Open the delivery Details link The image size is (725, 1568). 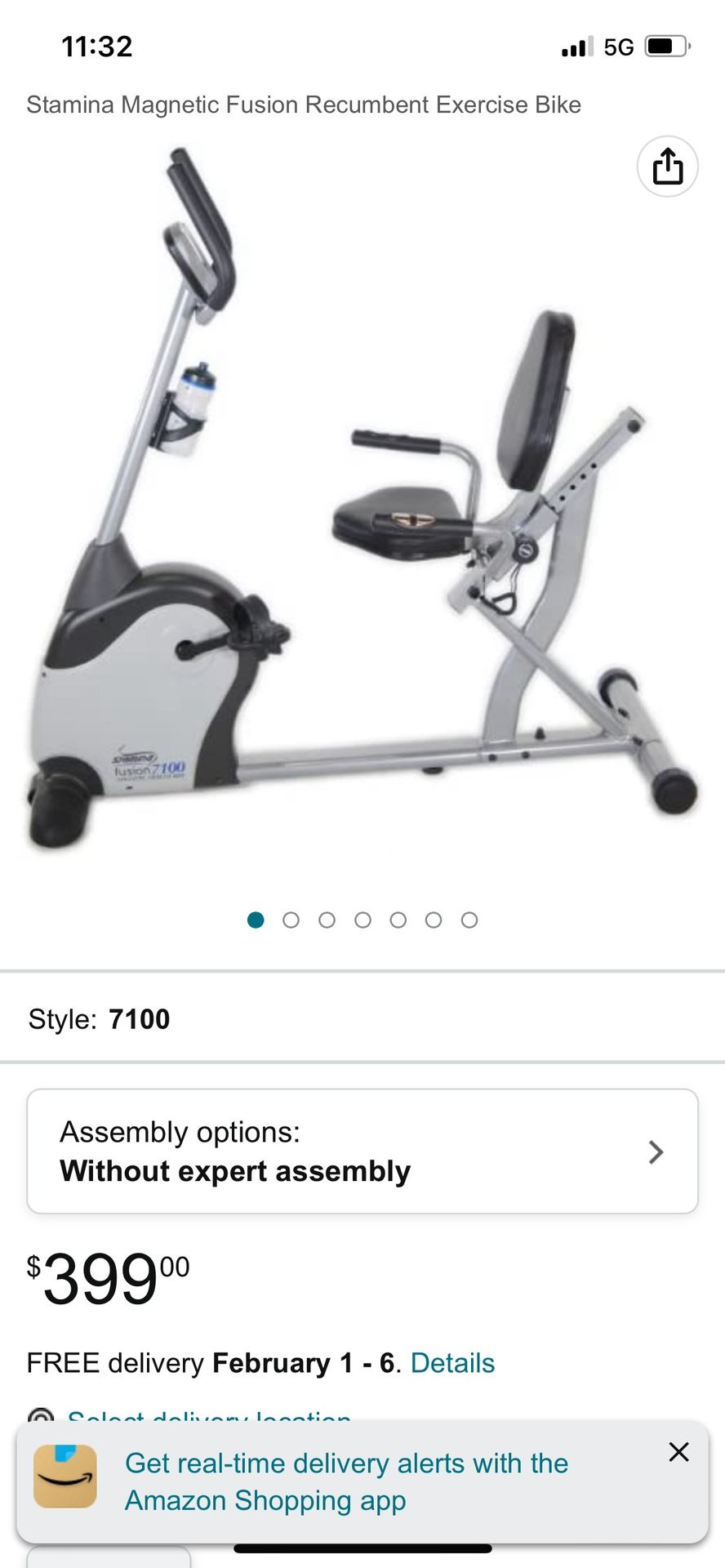pyautogui.click(x=452, y=1363)
